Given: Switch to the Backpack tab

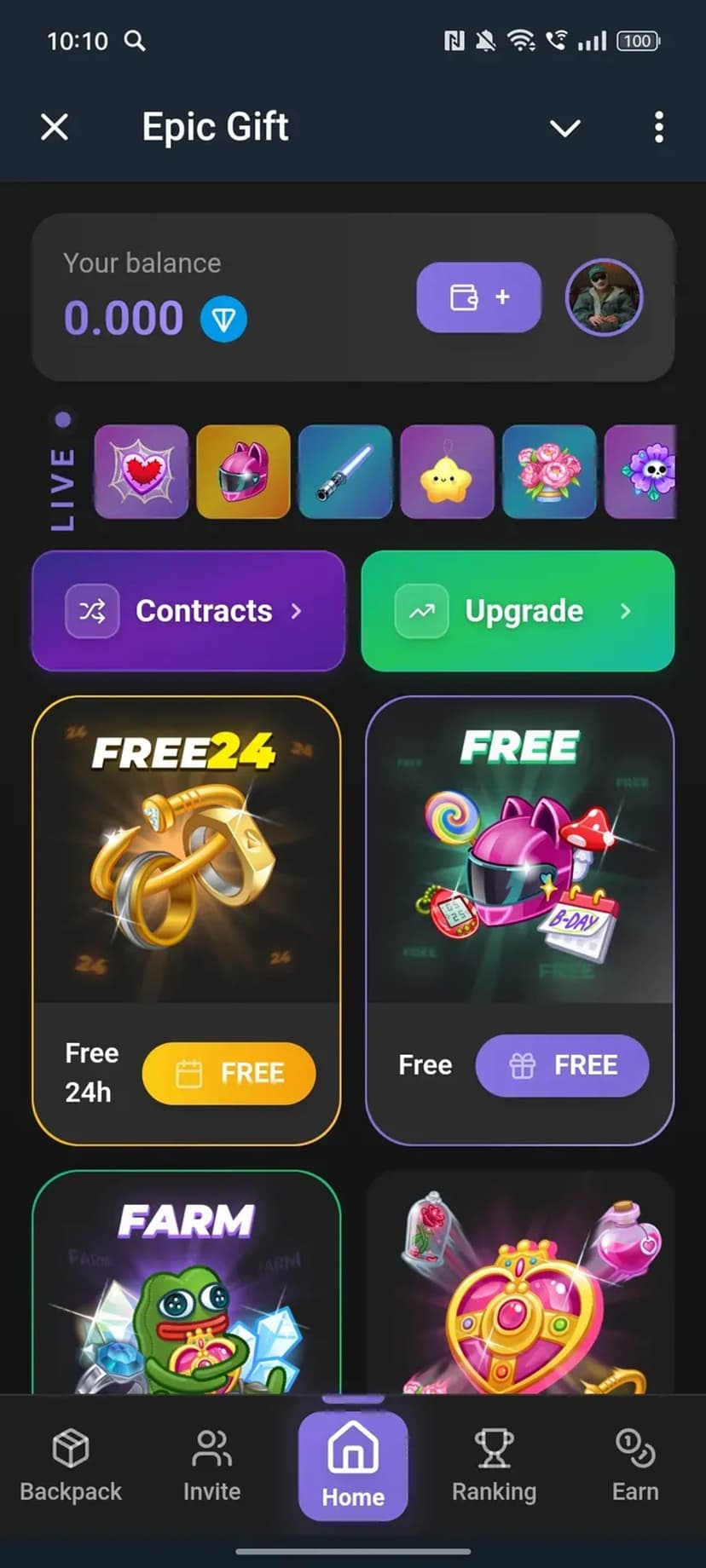Looking at the screenshot, I should [71, 1466].
